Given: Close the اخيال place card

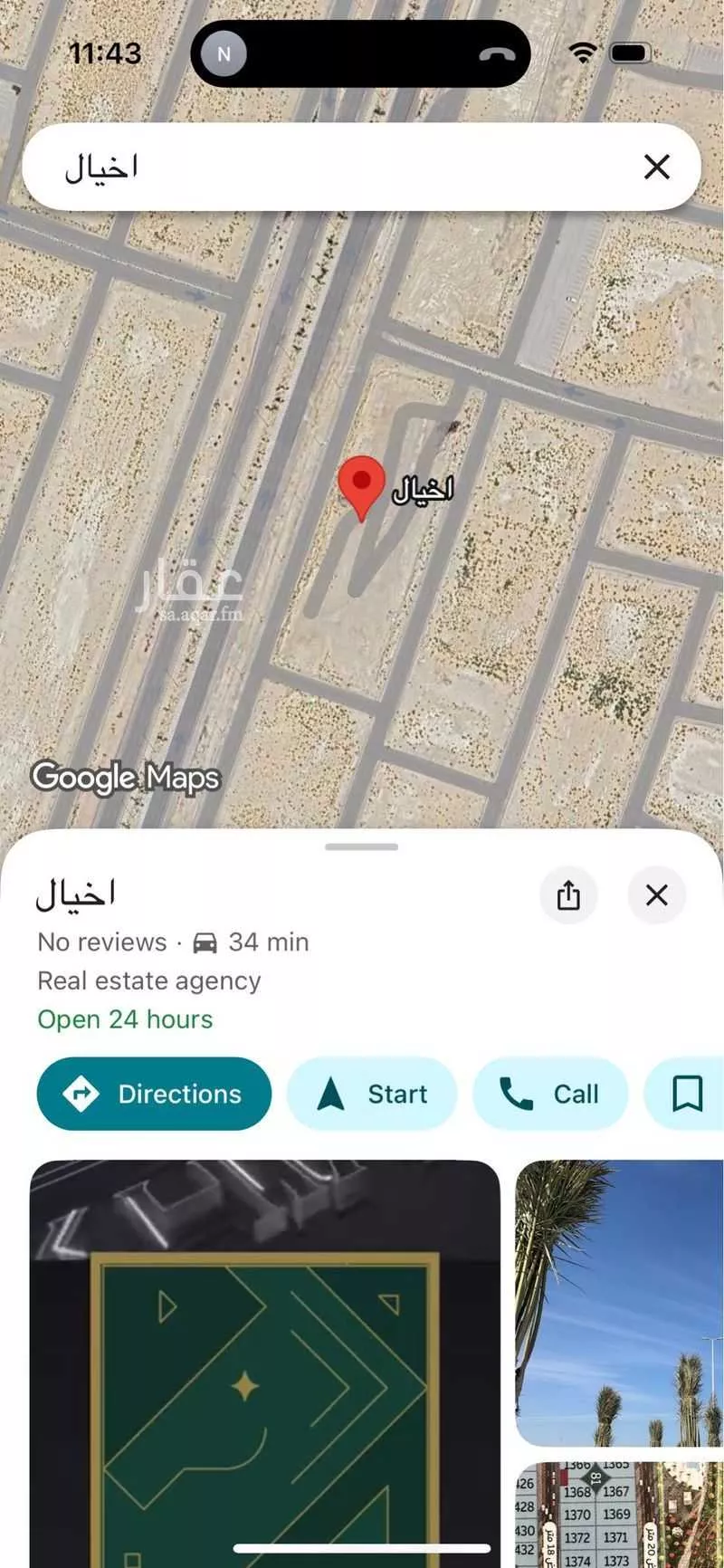Looking at the screenshot, I should 656,894.
